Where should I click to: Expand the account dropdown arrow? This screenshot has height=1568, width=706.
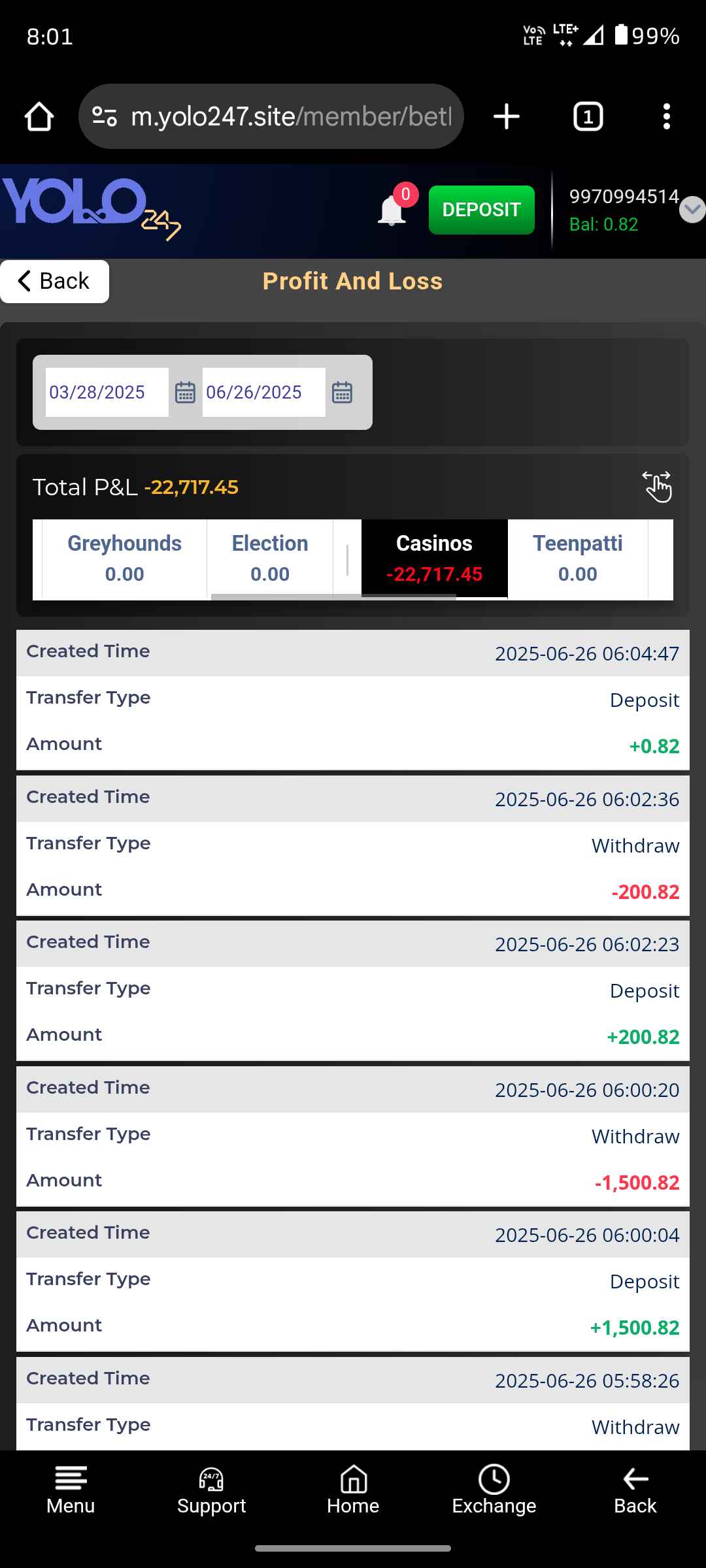tap(692, 210)
